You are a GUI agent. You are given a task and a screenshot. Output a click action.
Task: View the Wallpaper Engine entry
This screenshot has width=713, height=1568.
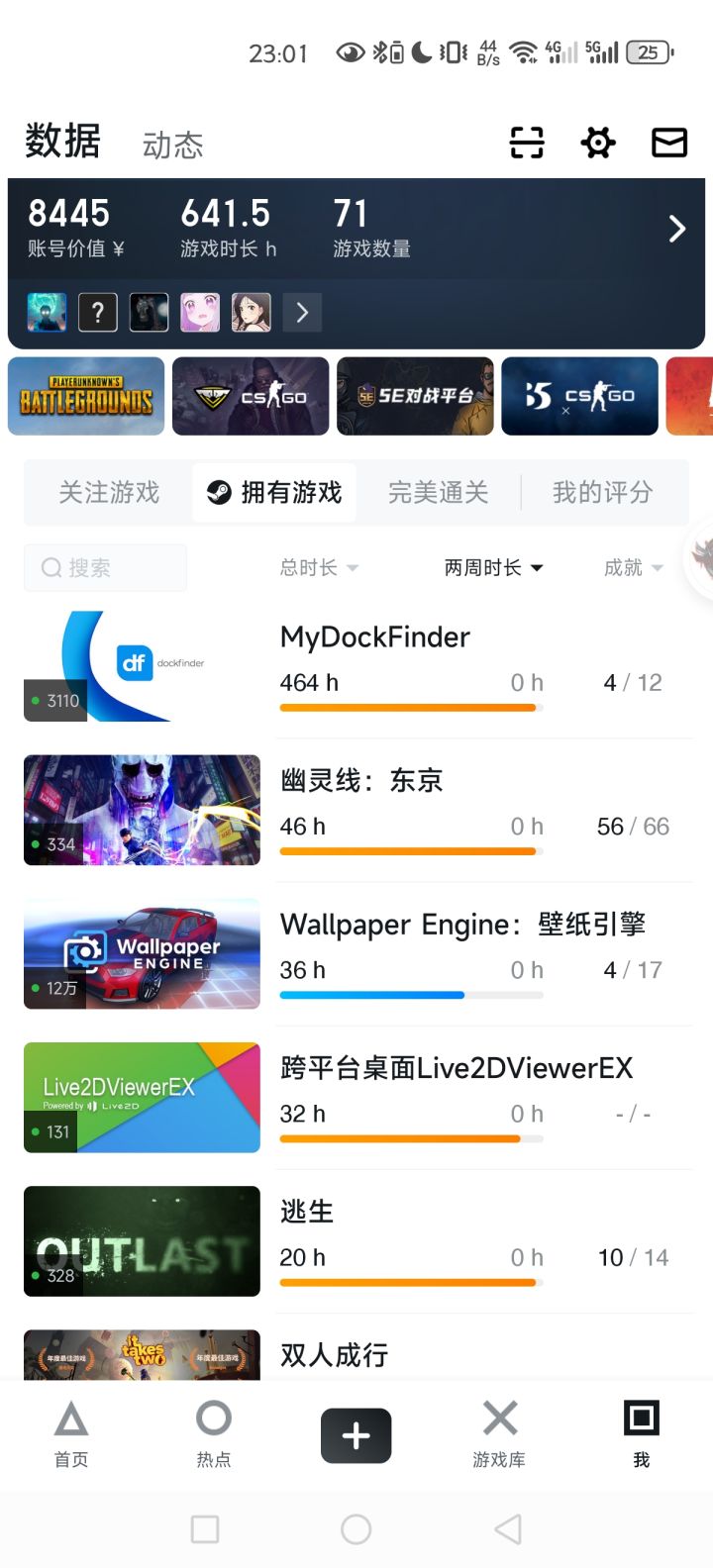462,925
